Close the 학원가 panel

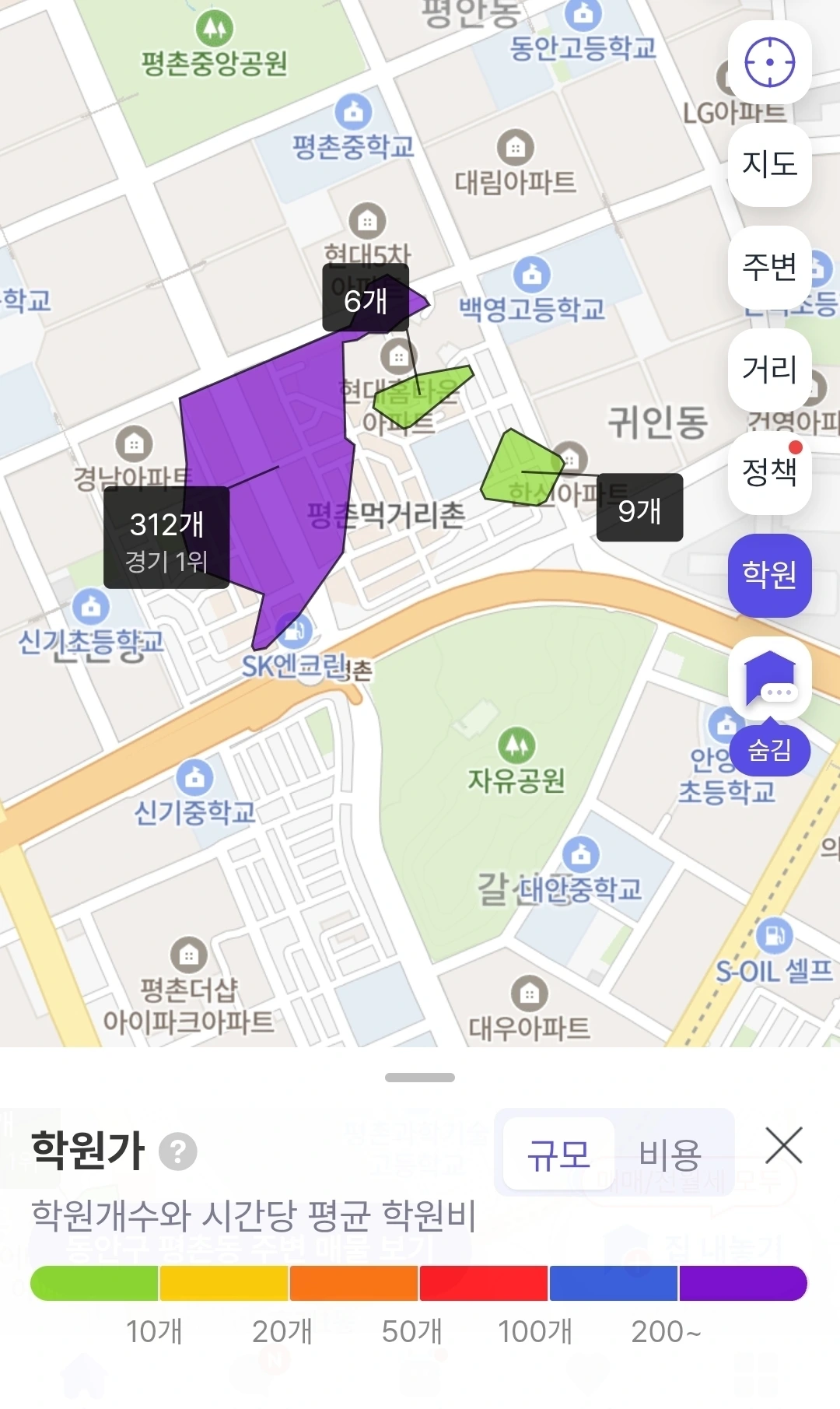coord(783,1146)
